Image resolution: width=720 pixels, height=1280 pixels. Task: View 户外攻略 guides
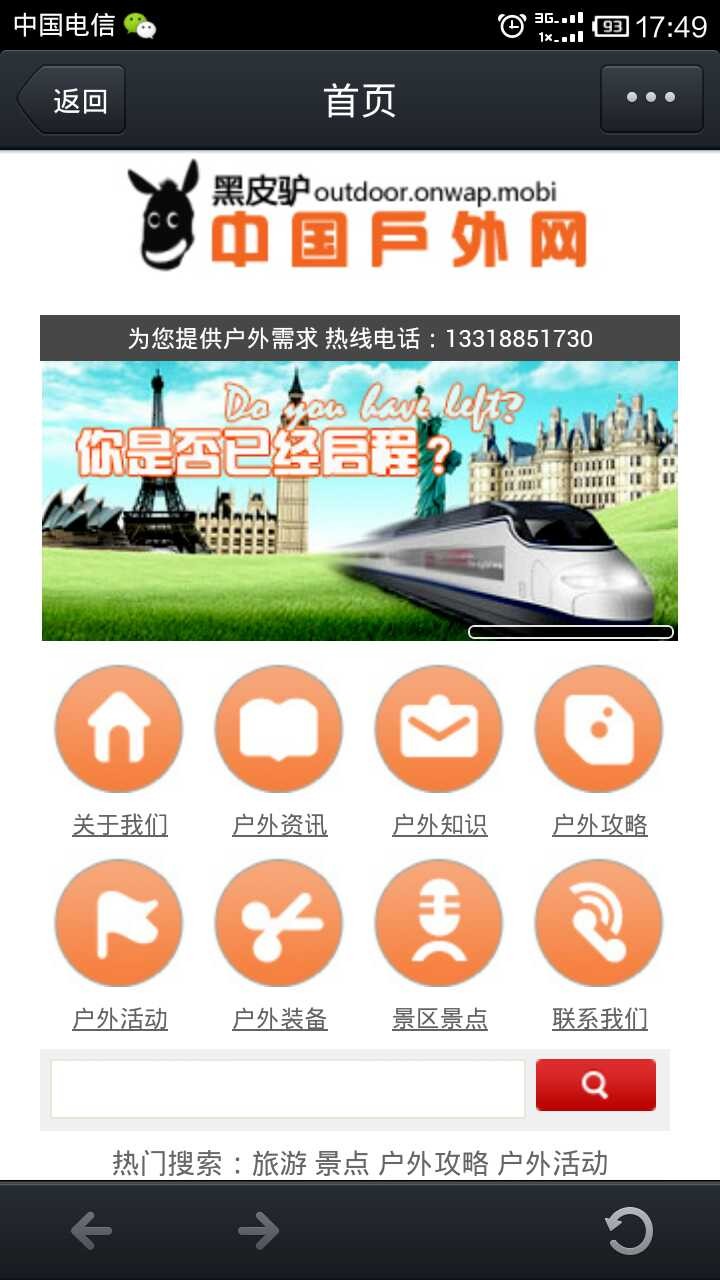(599, 730)
